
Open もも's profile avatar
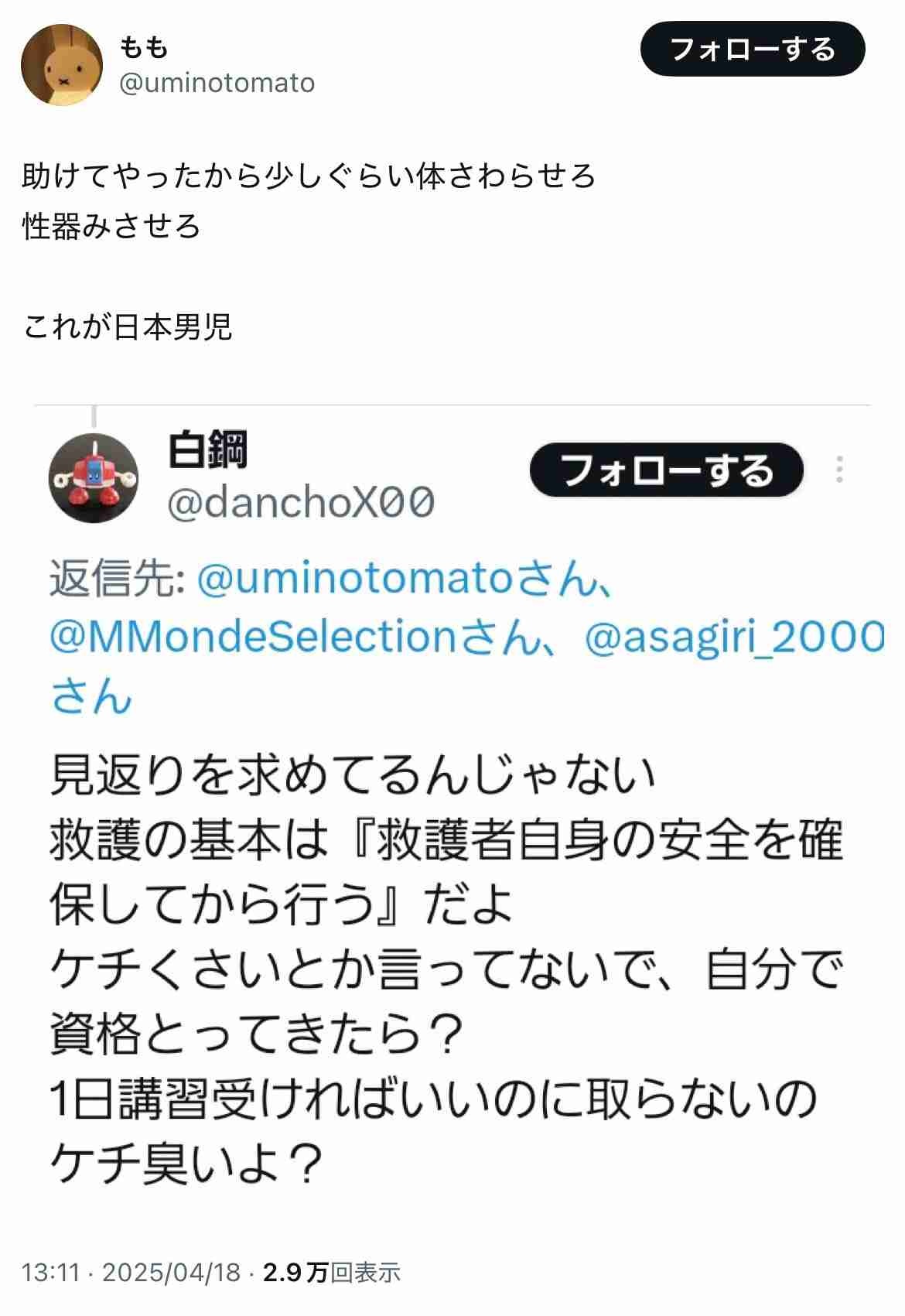click(62, 66)
